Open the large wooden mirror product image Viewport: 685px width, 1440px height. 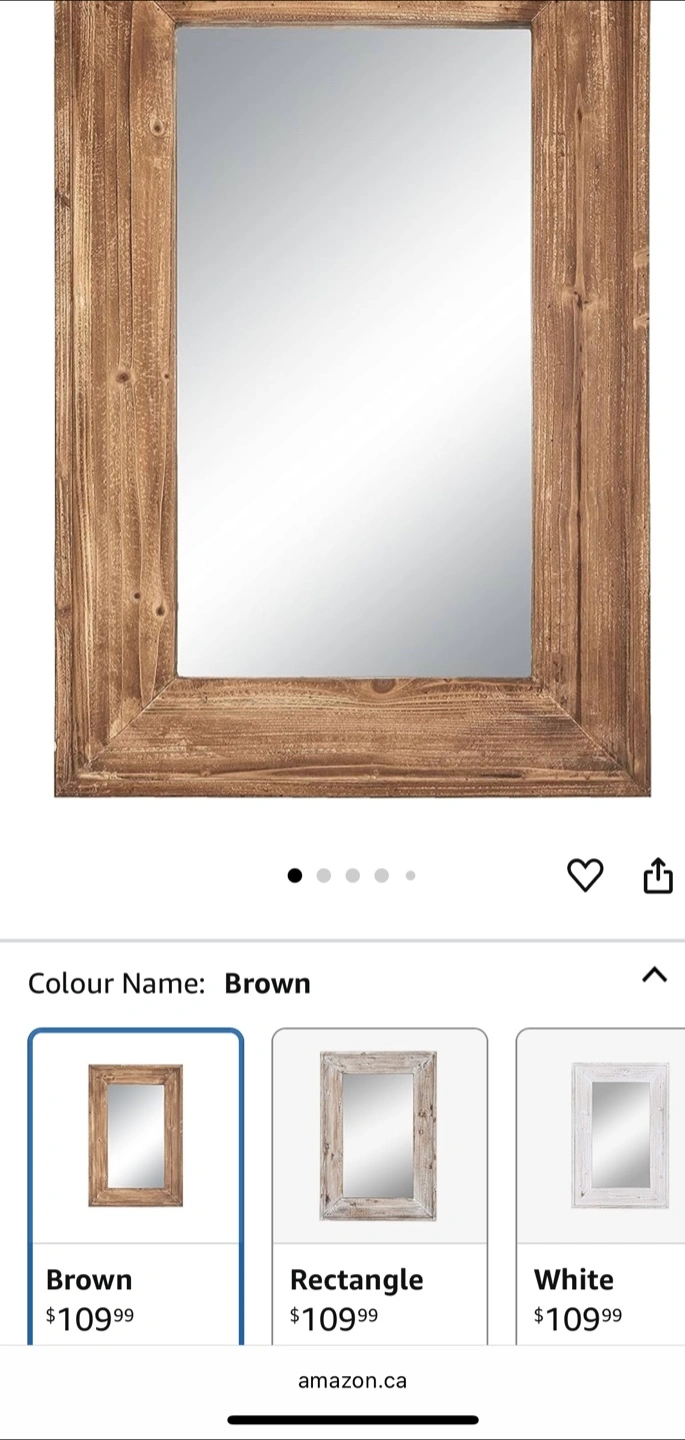352,400
